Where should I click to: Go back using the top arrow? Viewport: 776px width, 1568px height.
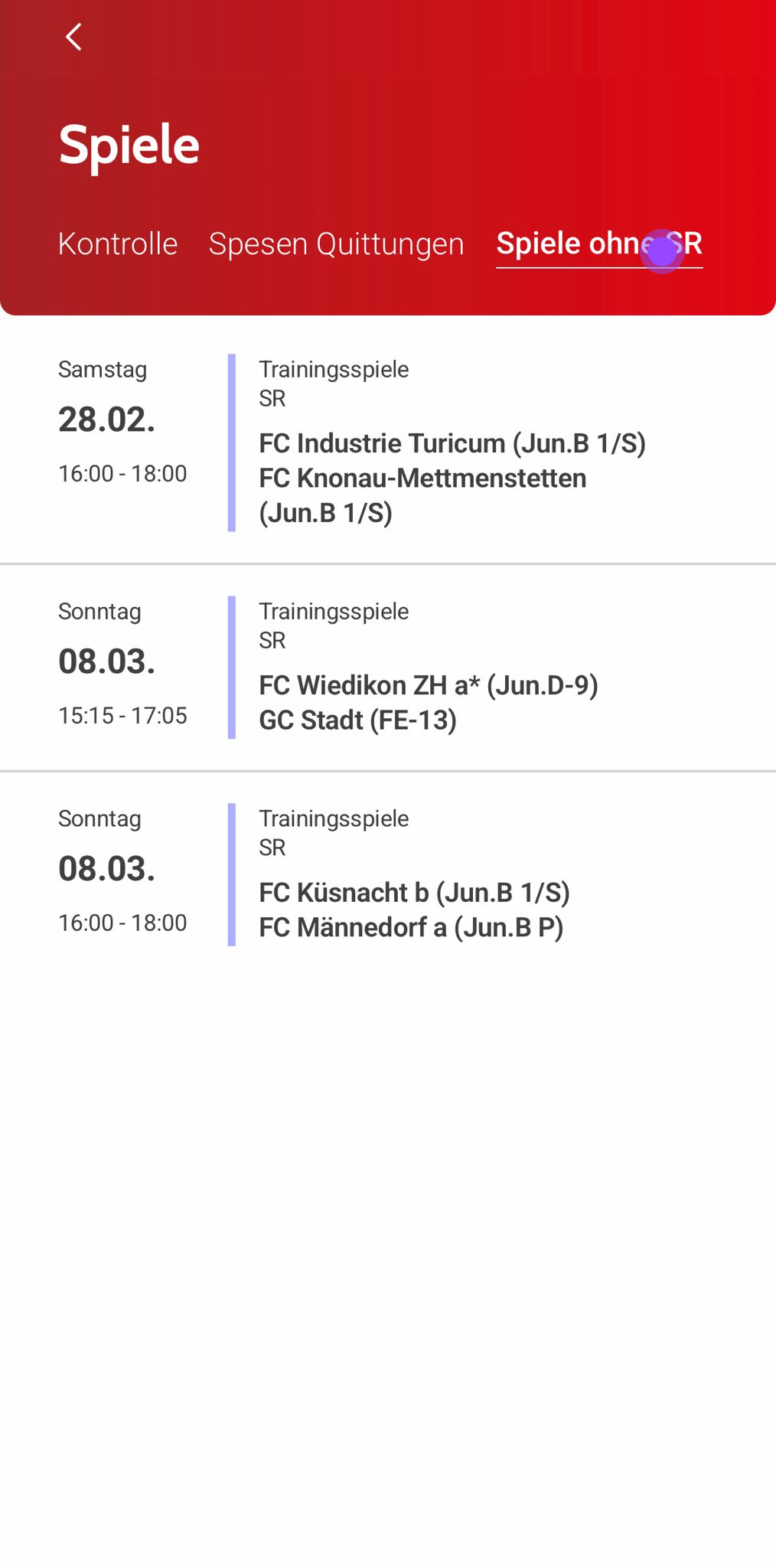click(73, 37)
